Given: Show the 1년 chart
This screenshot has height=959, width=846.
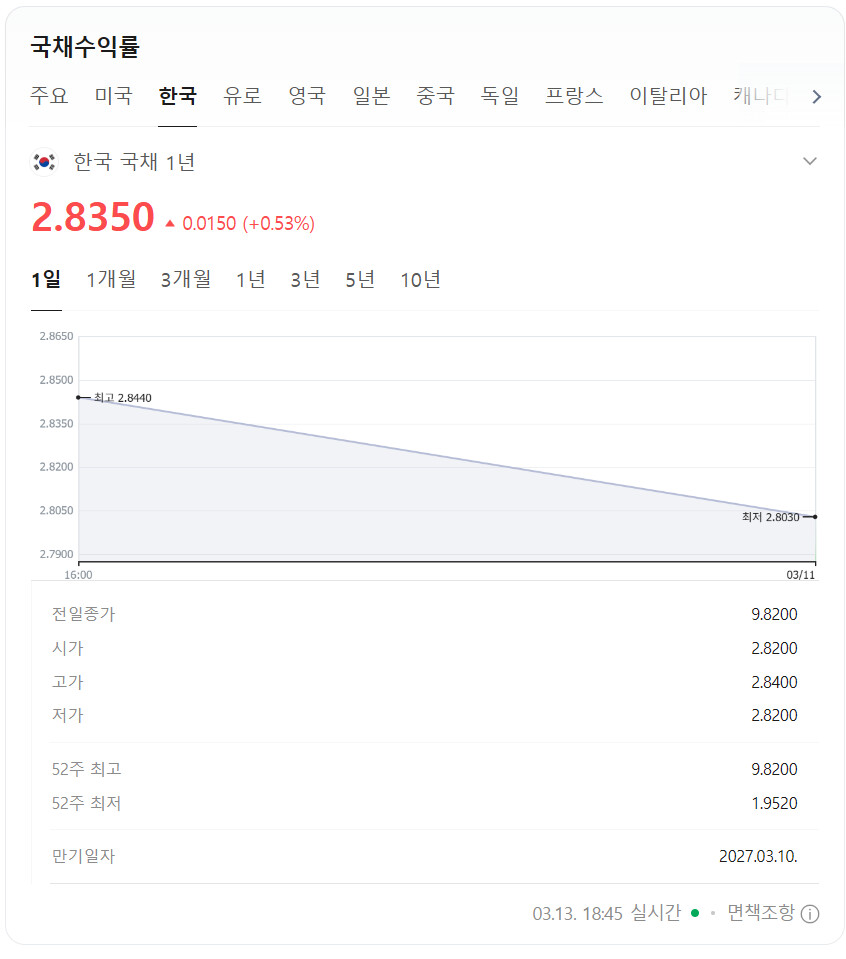Looking at the screenshot, I should click(x=251, y=280).
